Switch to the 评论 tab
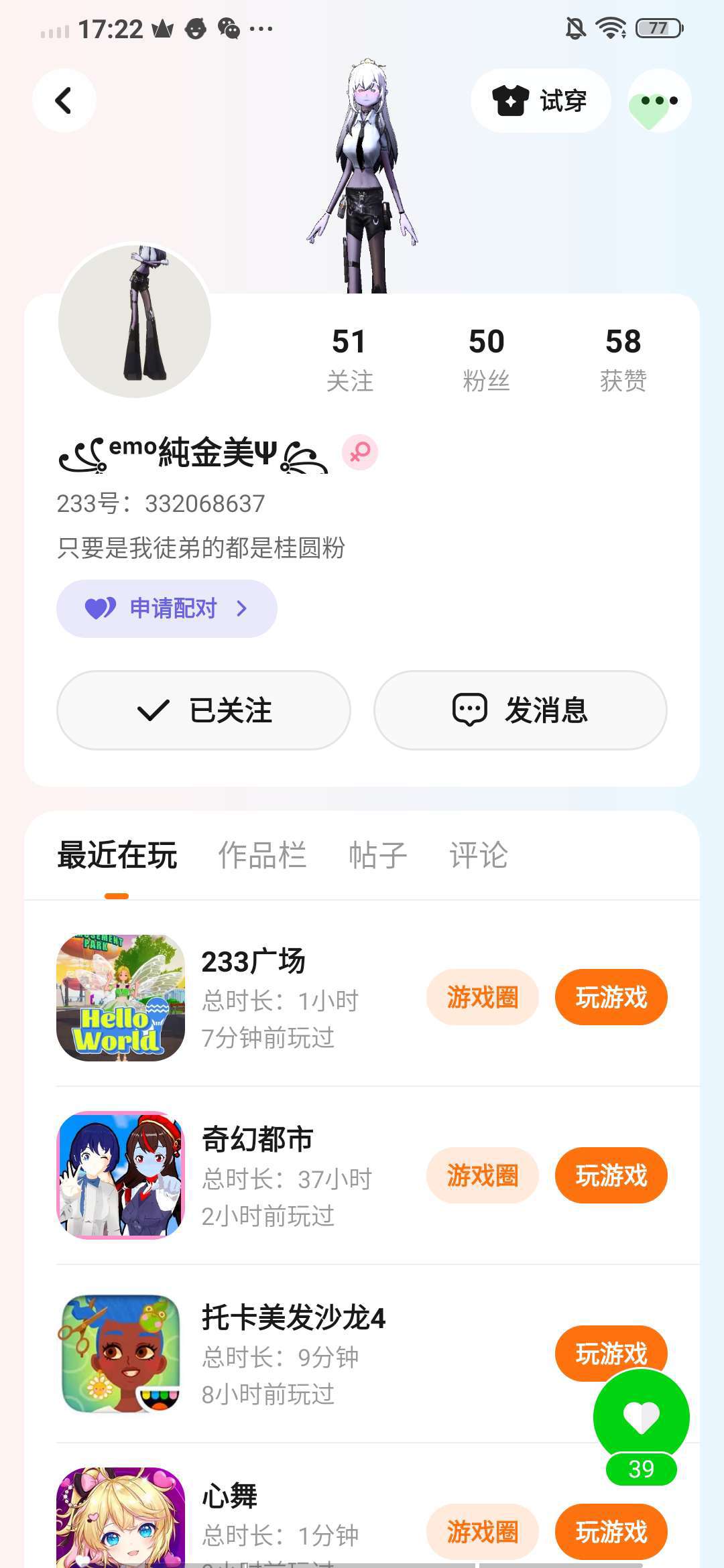The width and height of the screenshot is (724, 1568). [x=478, y=856]
